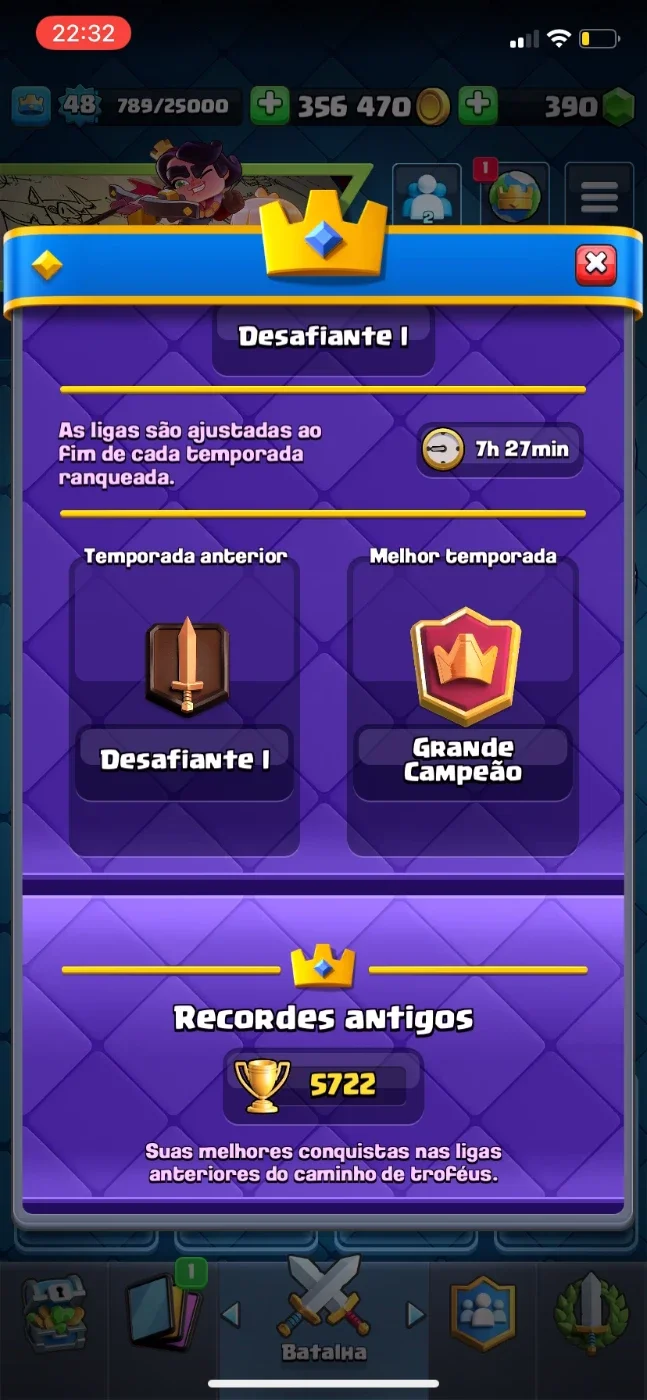The width and height of the screenshot is (647, 1400).
Task: Tap the Melhor temporada Grande Campeão card
Action: (463, 706)
